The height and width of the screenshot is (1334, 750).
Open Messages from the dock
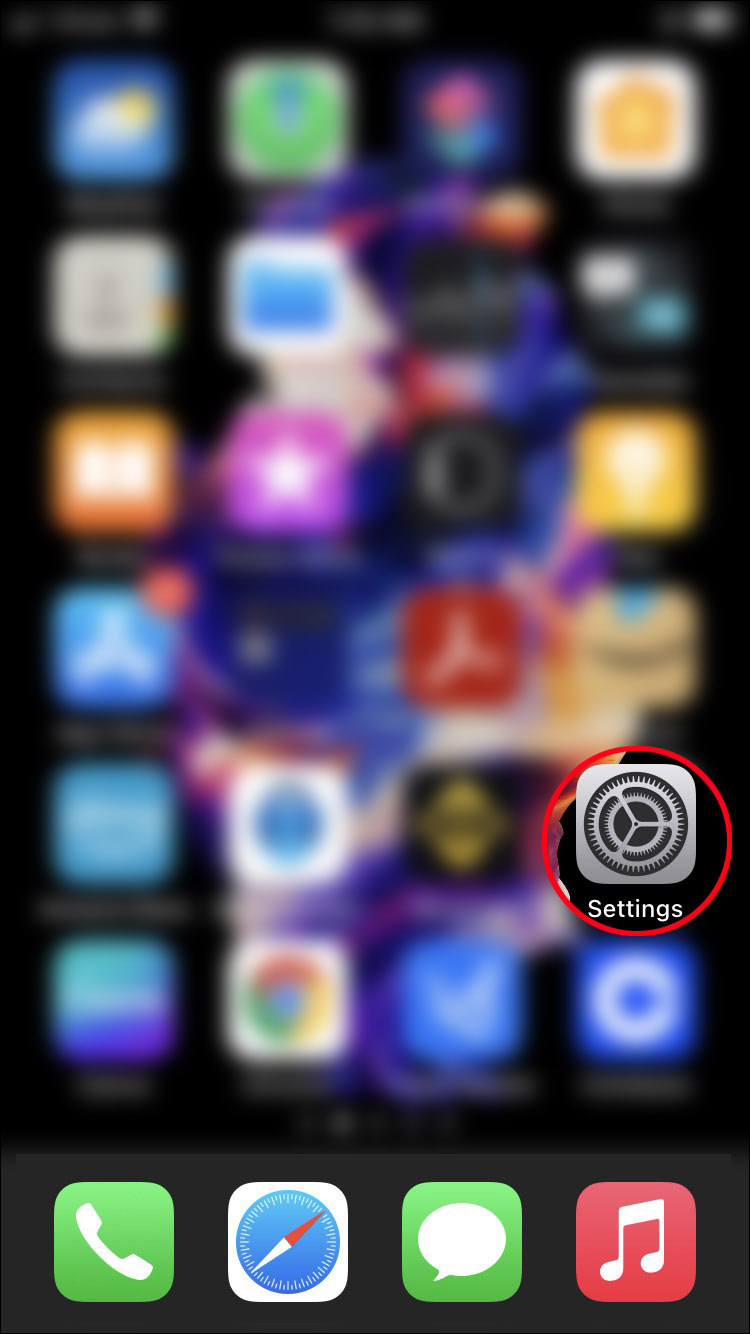(462, 1241)
